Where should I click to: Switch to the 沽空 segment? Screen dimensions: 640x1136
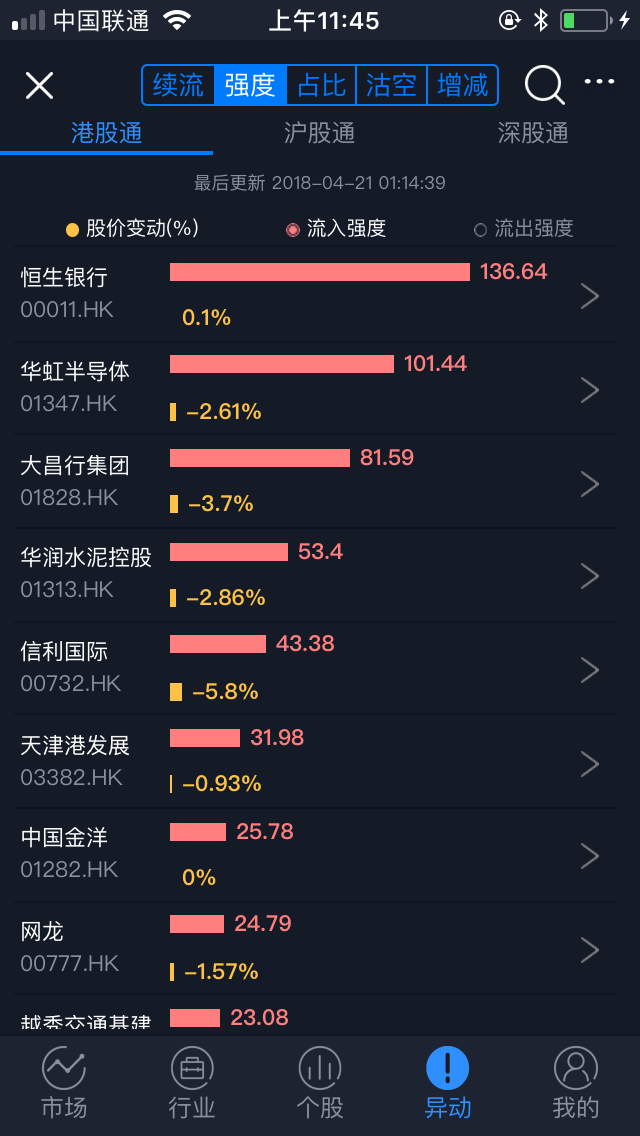tap(391, 85)
